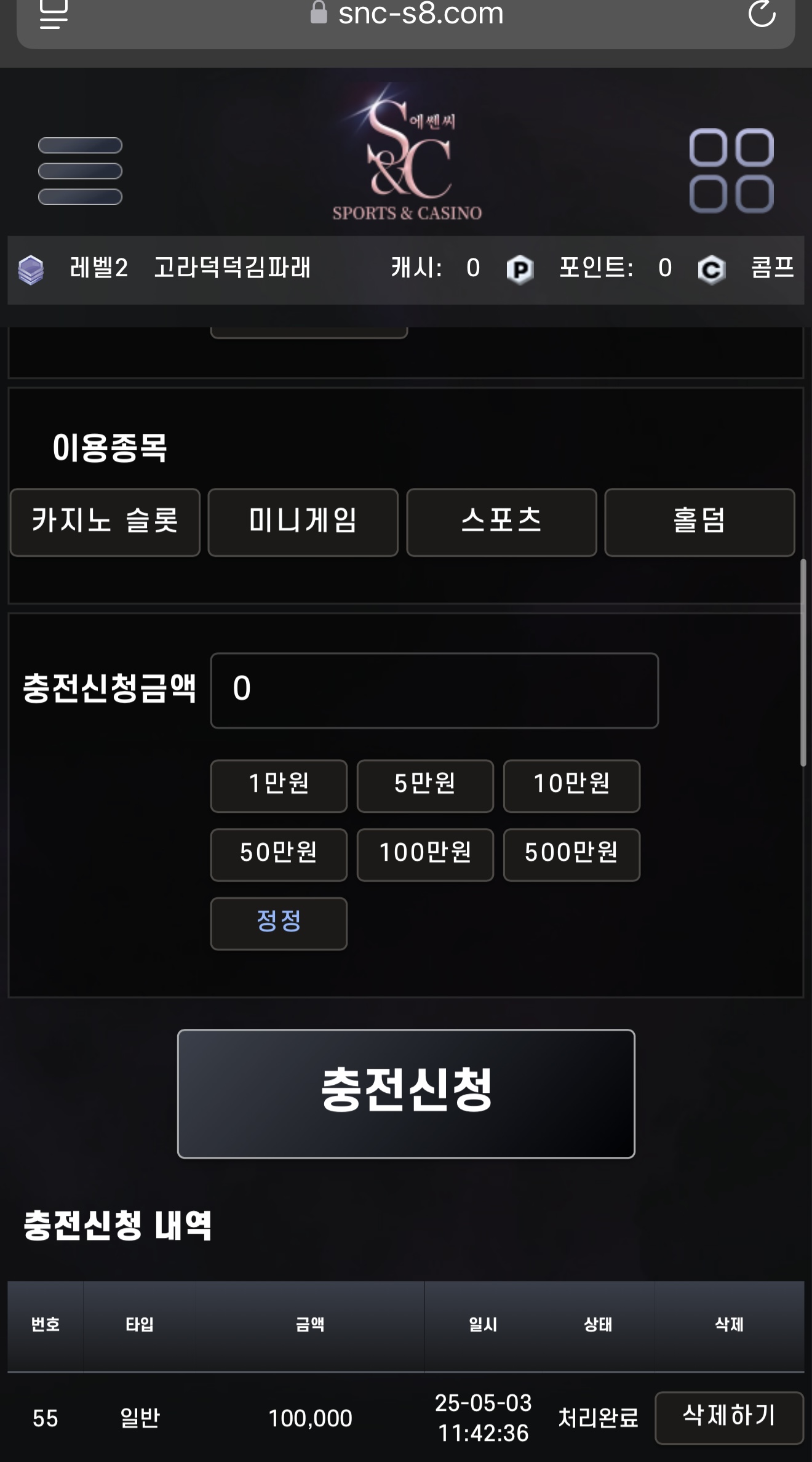Image resolution: width=812 pixels, height=1462 pixels.
Task: Submit the 충전신청 request
Action: pyautogui.click(x=406, y=1093)
